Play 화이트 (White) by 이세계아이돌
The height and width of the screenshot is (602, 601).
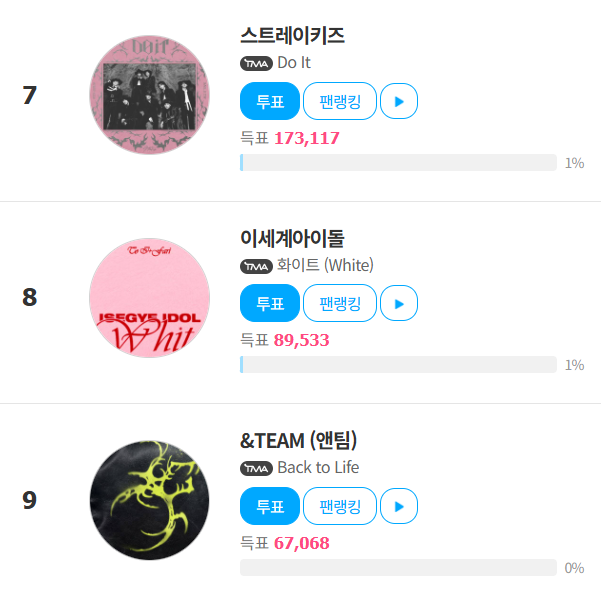click(x=399, y=303)
